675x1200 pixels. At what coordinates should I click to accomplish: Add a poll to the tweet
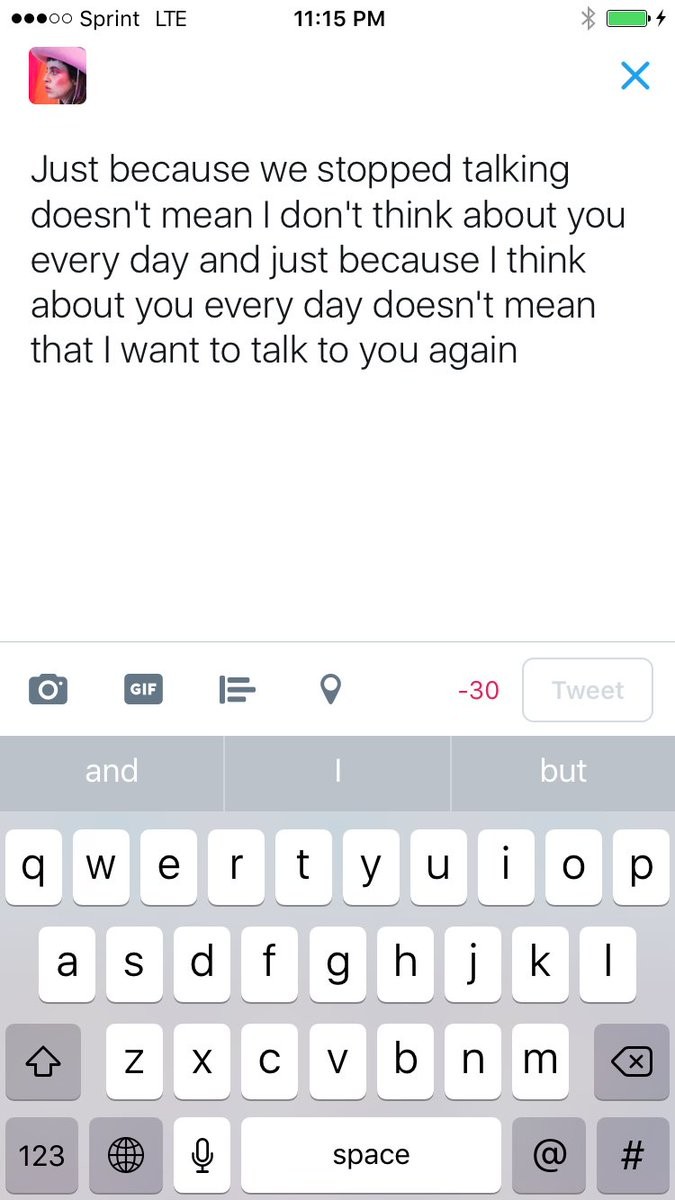coord(237,689)
